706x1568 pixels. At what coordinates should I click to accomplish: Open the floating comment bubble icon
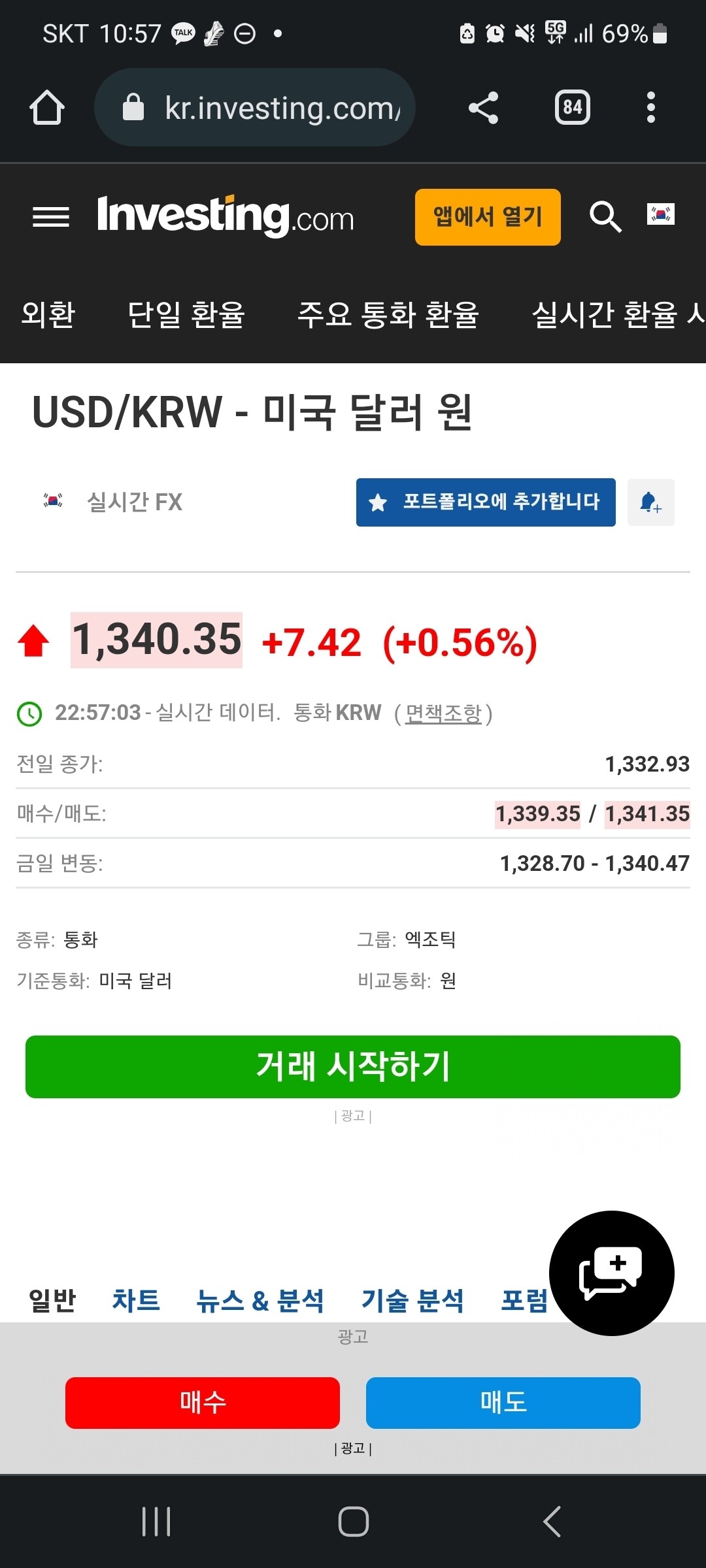[x=611, y=1272]
